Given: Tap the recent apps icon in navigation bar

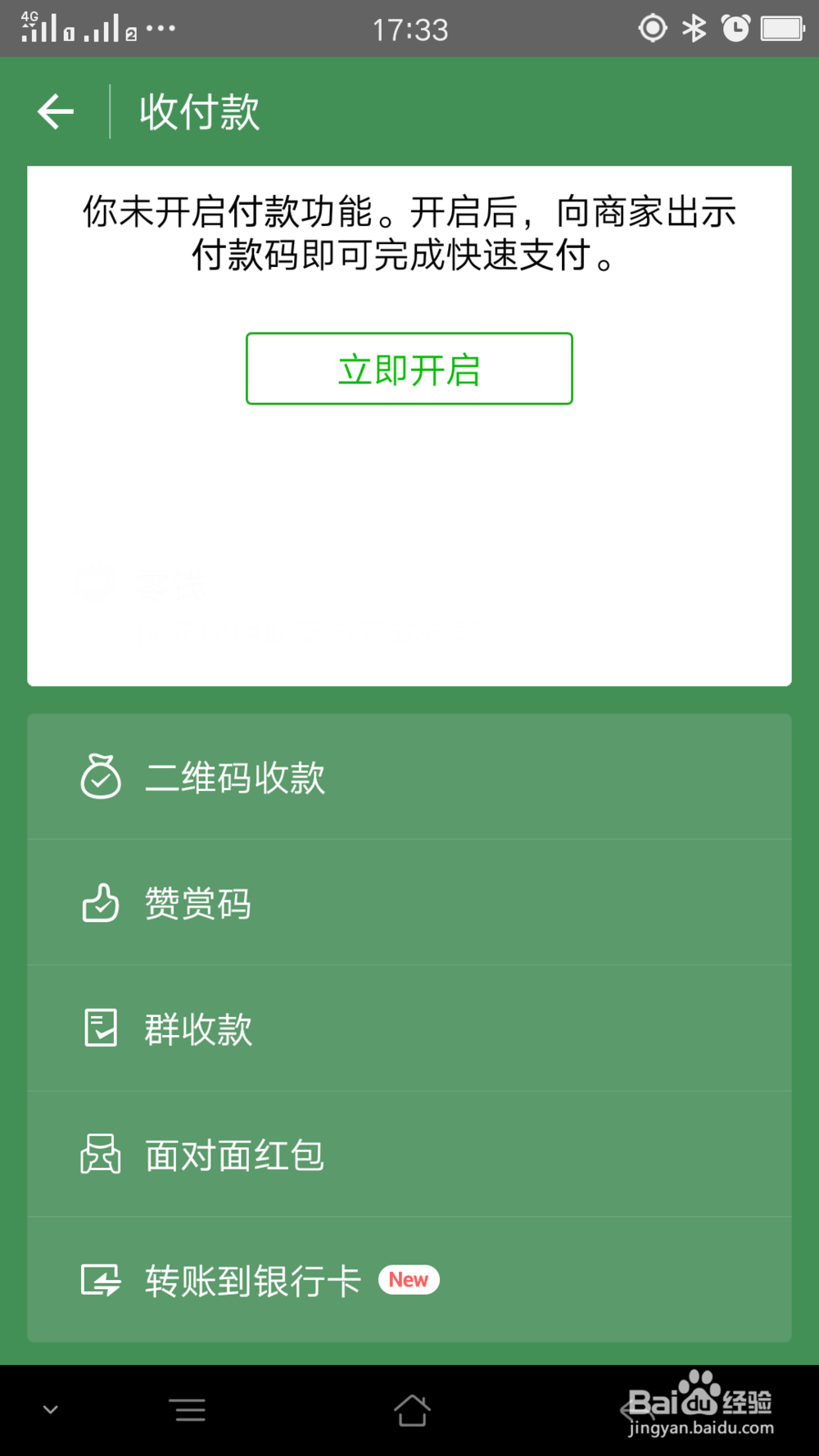Looking at the screenshot, I should [x=188, y=1409].
